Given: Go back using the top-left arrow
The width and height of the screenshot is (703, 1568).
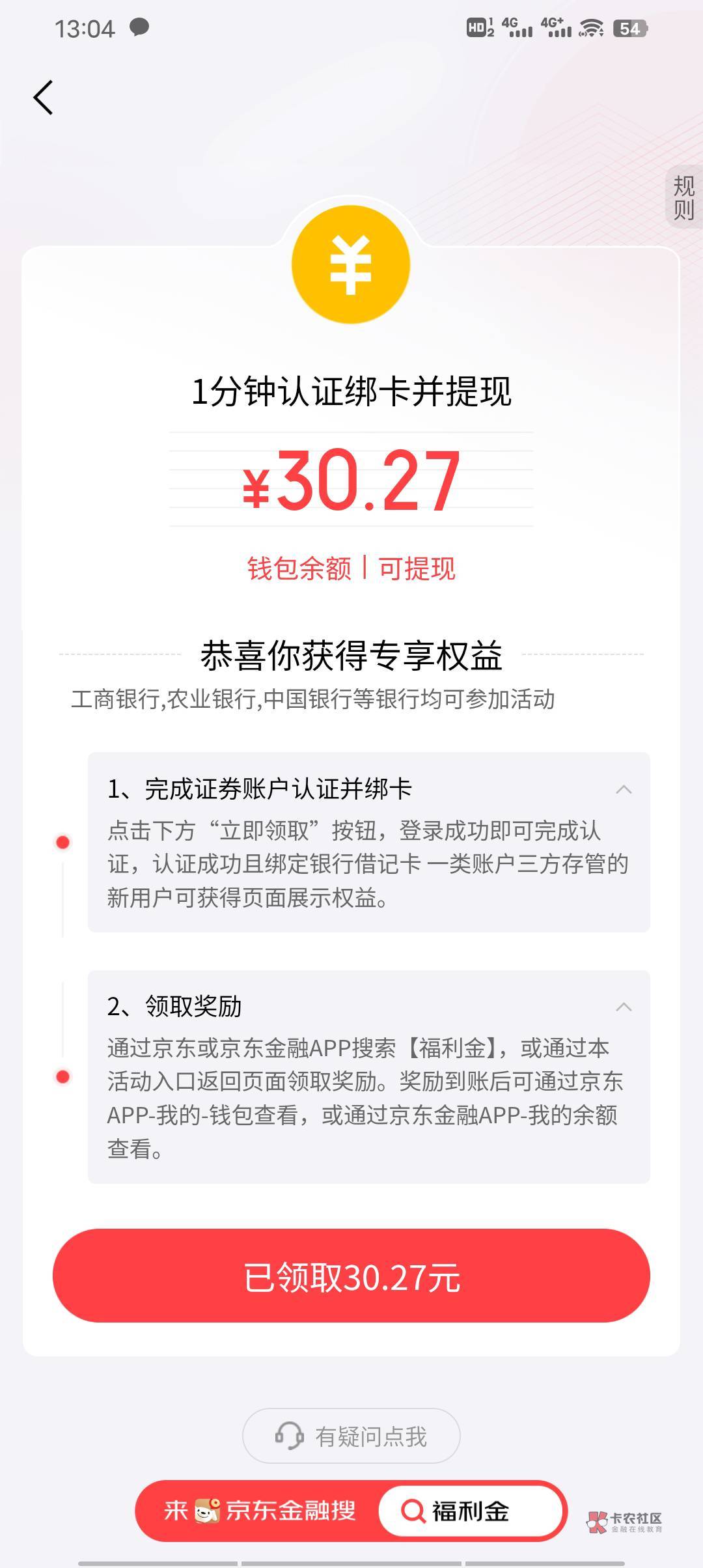Looking at the screenshot, I should 43,98.
